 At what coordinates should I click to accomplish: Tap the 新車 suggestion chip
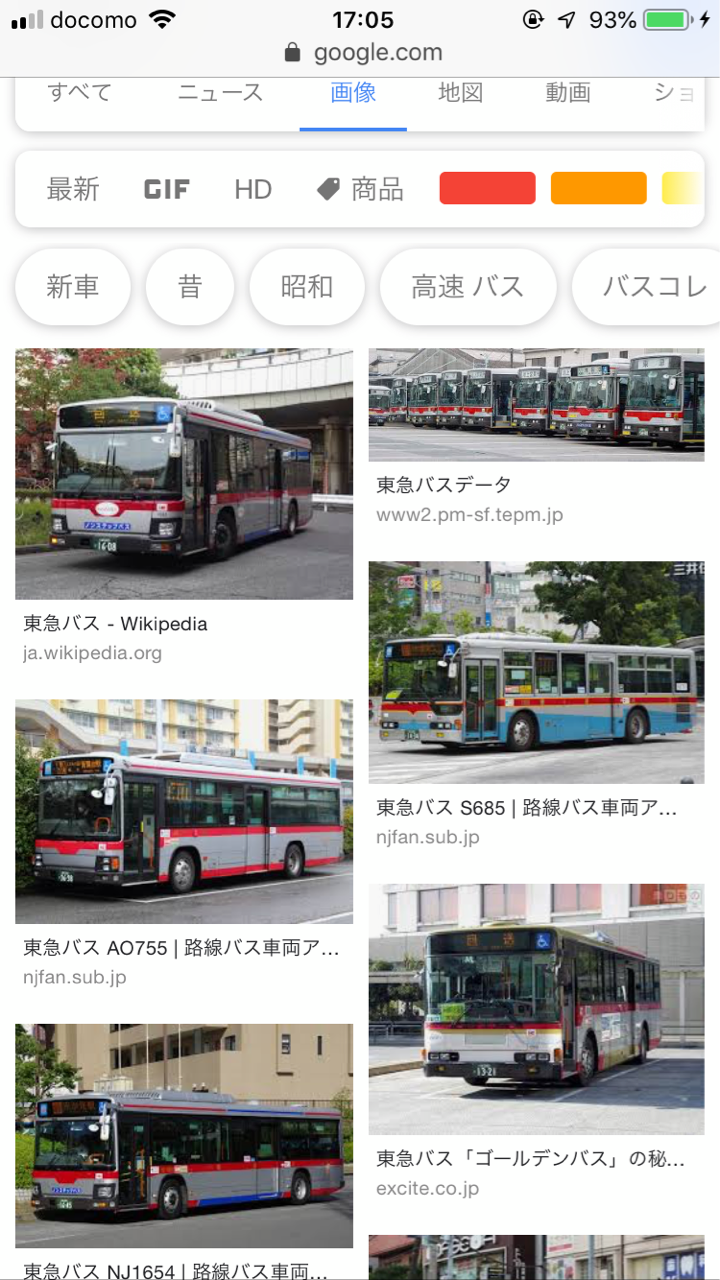(x=73, y=287)
